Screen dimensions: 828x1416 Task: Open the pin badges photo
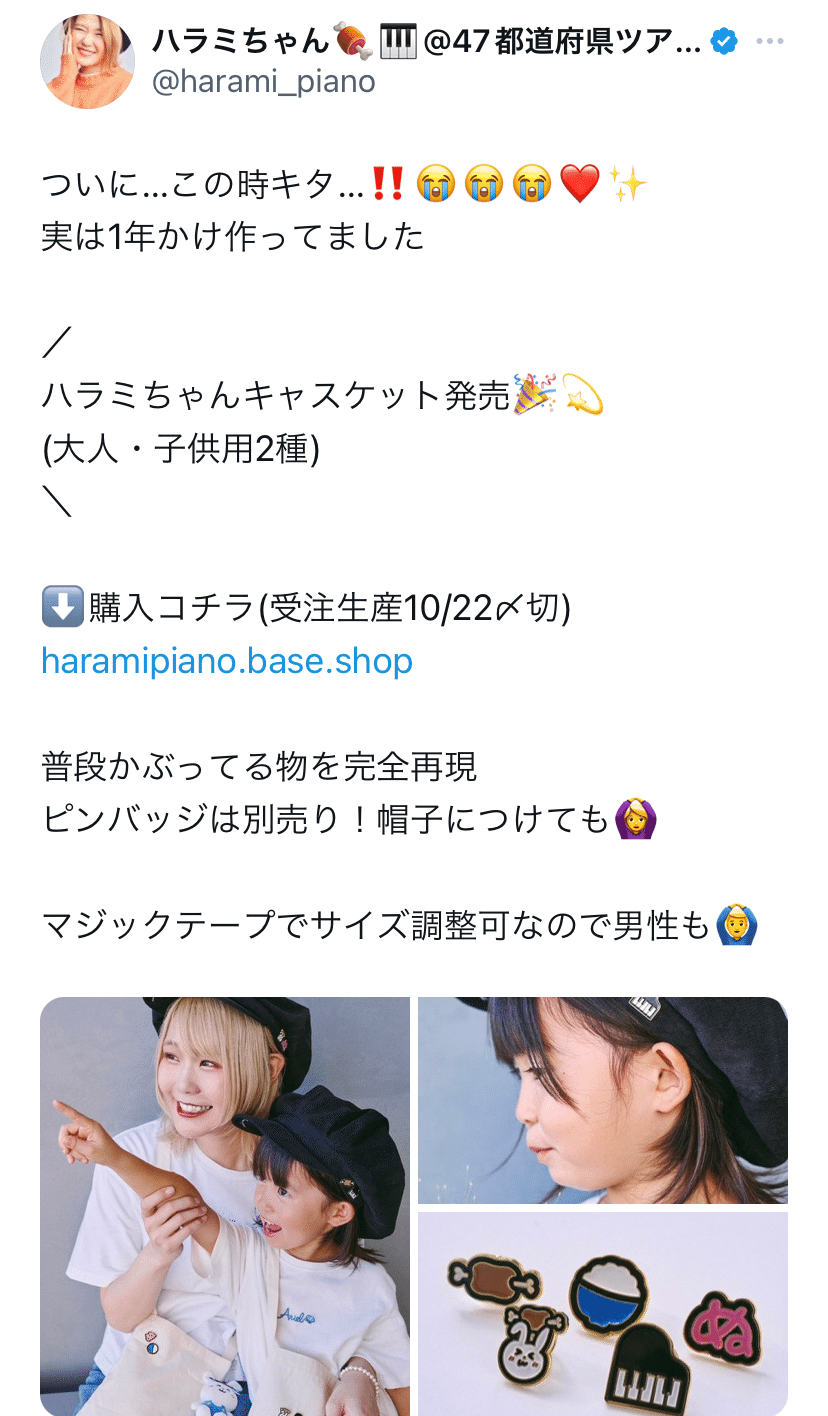(x=603, y=1314)
